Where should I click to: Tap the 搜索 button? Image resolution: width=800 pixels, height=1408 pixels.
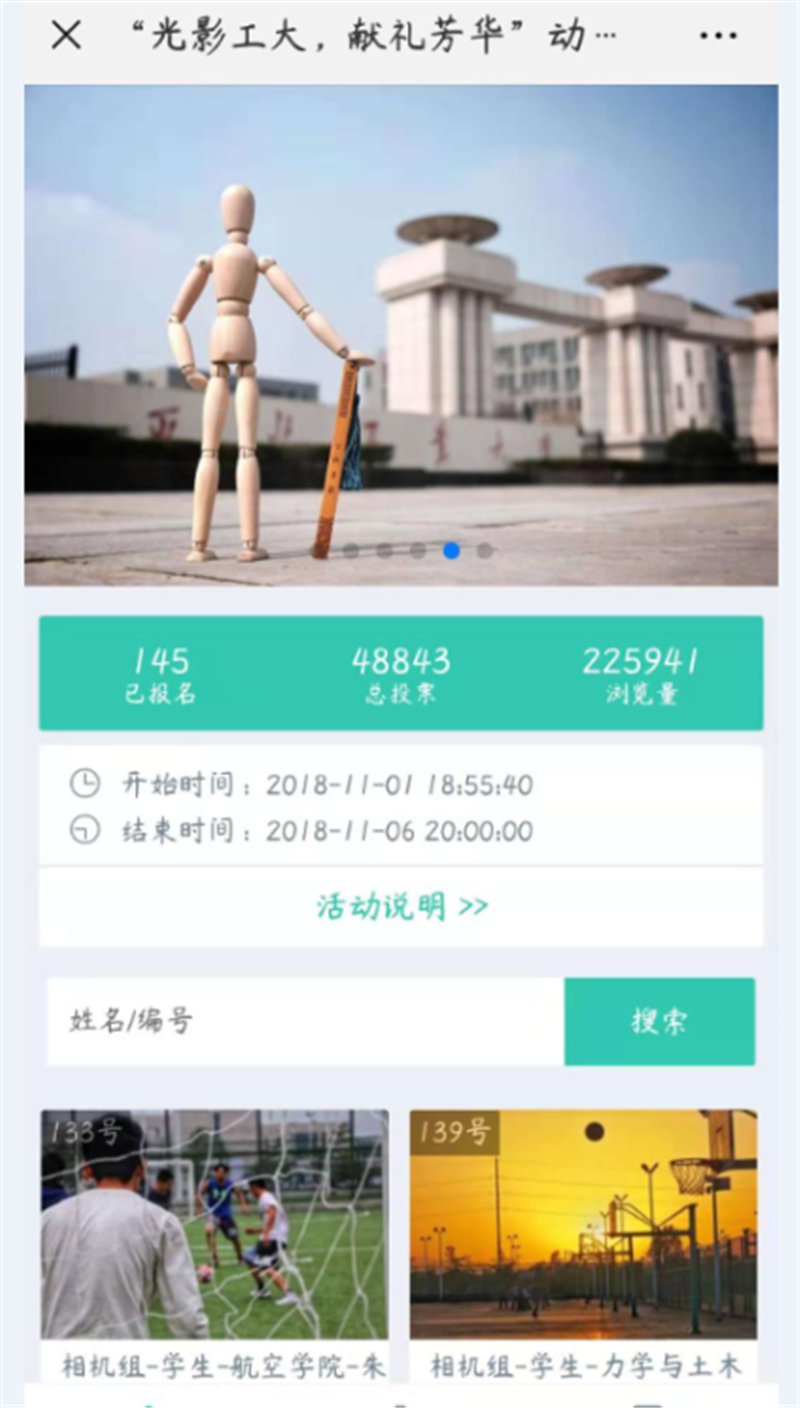coord(659,1021)
